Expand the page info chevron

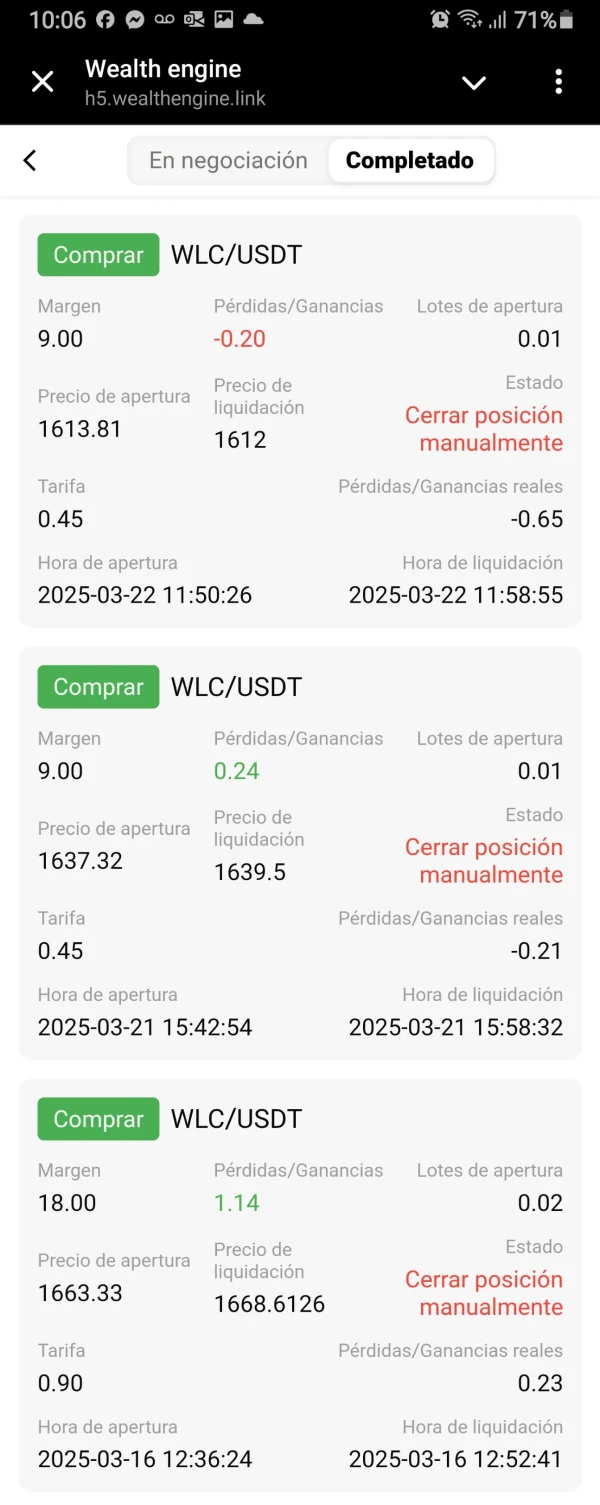tap(474, 82)
